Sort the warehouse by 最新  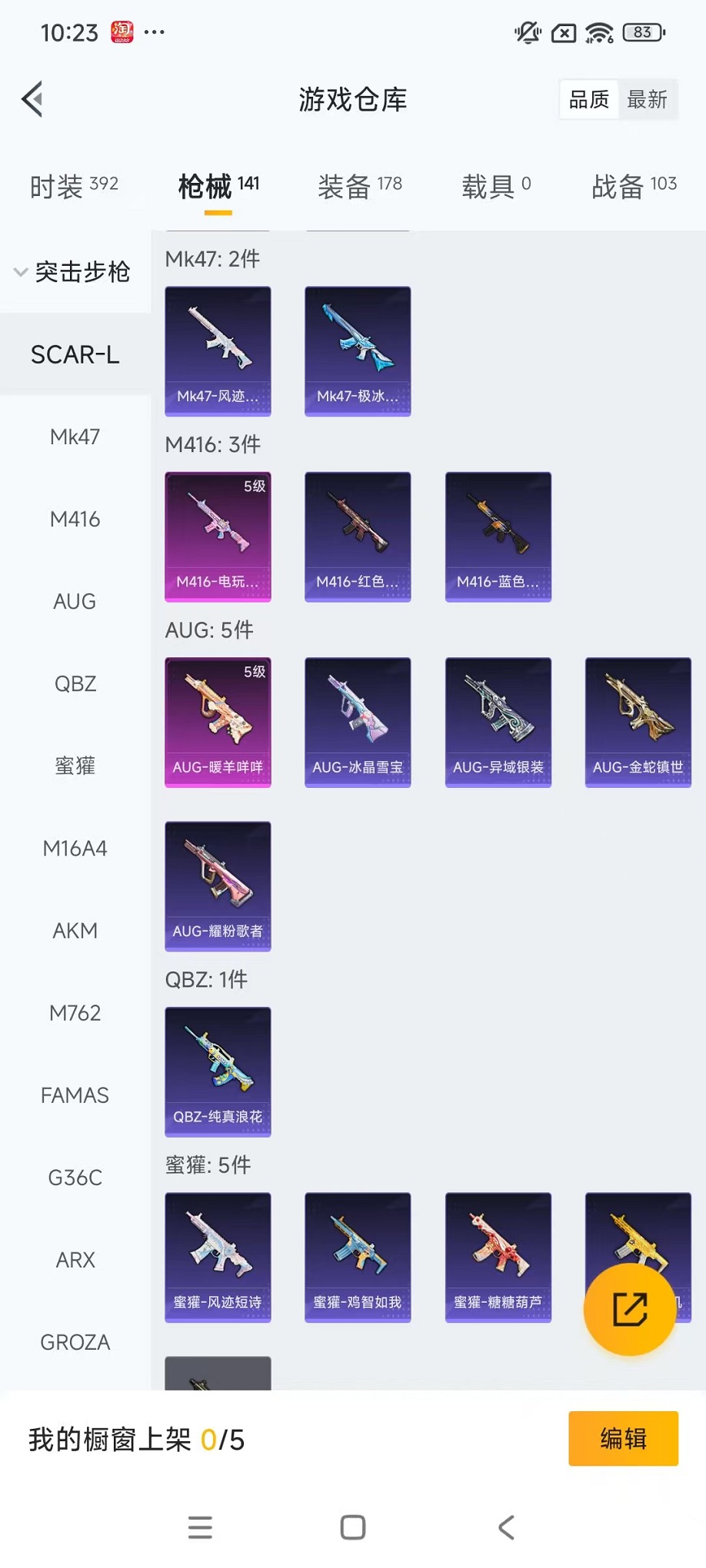pos(647,99)
